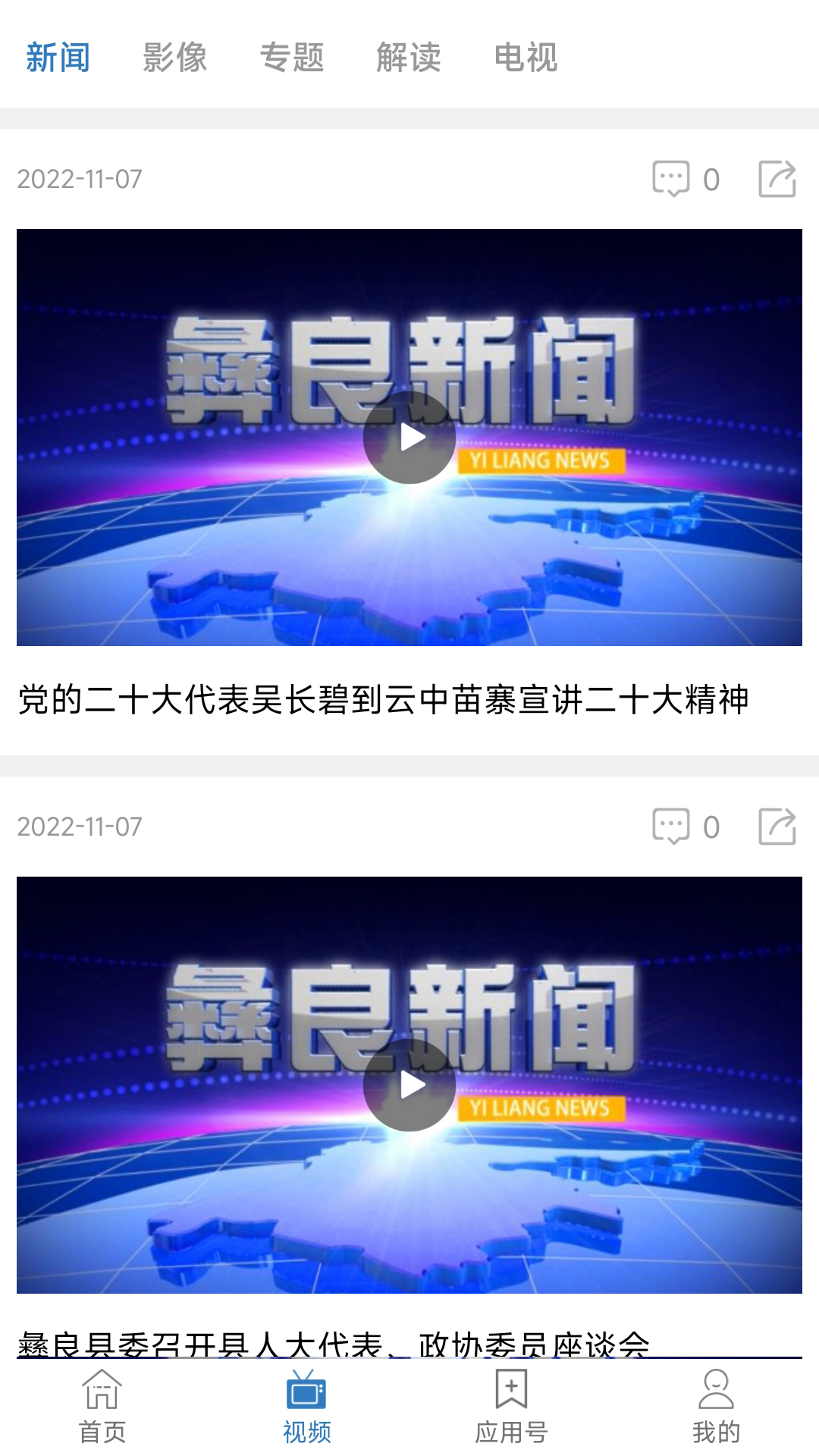Image resolution: width=819 pixels, height=1456 pixels.
Task: Switch to the 电视 top tab
Action: 526,58
